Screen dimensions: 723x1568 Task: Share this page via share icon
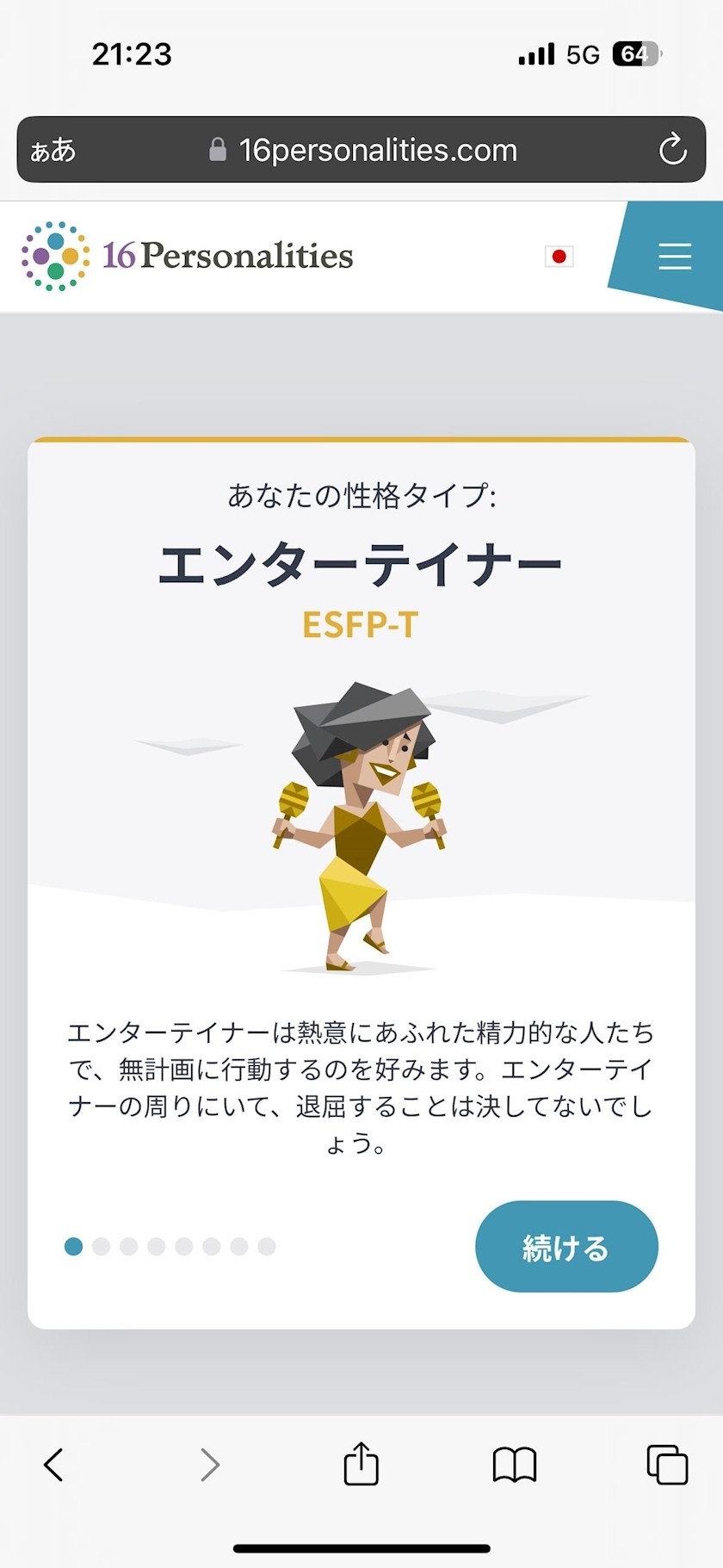361,1464
